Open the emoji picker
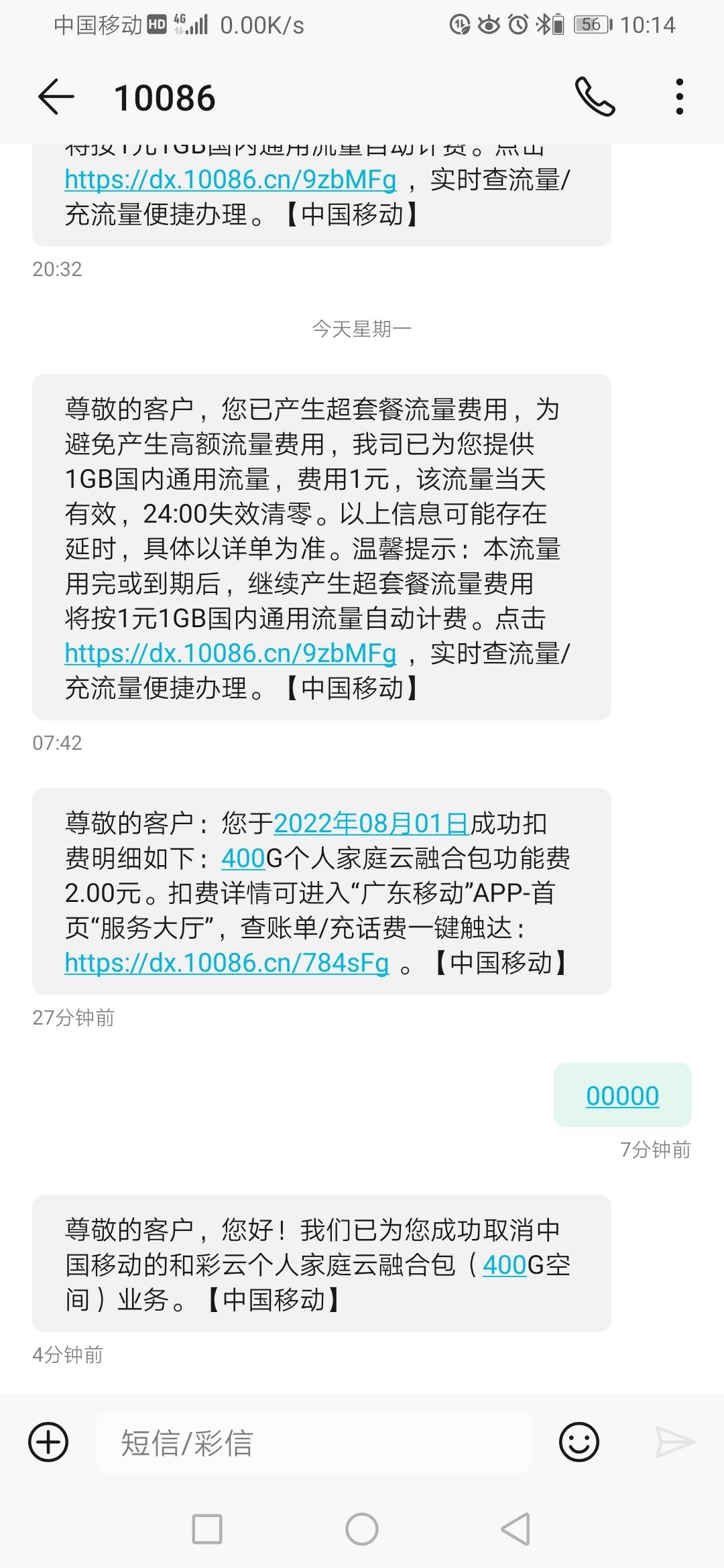 click(x=579, y=1442)
